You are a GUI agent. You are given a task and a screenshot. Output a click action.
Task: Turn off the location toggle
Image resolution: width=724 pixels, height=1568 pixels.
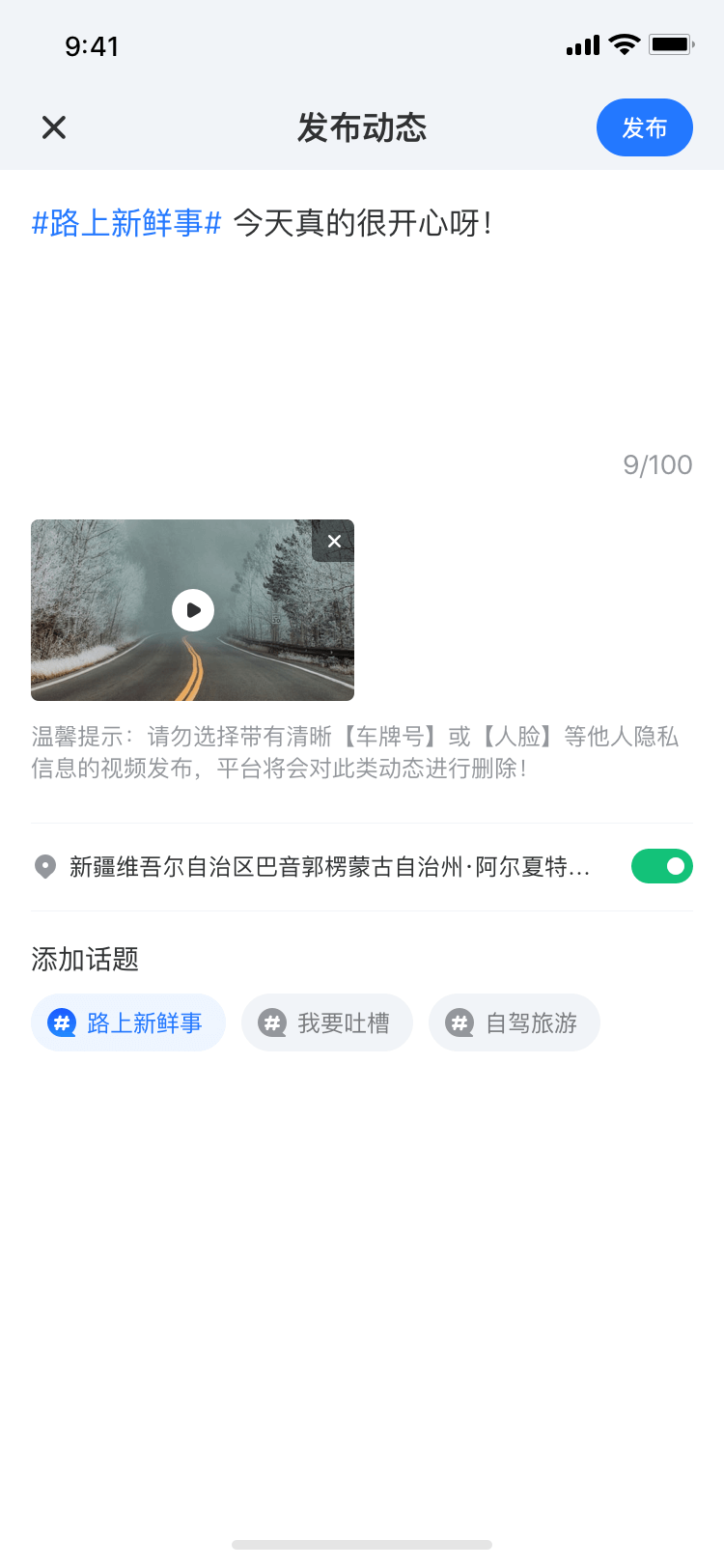coord(662,866)
